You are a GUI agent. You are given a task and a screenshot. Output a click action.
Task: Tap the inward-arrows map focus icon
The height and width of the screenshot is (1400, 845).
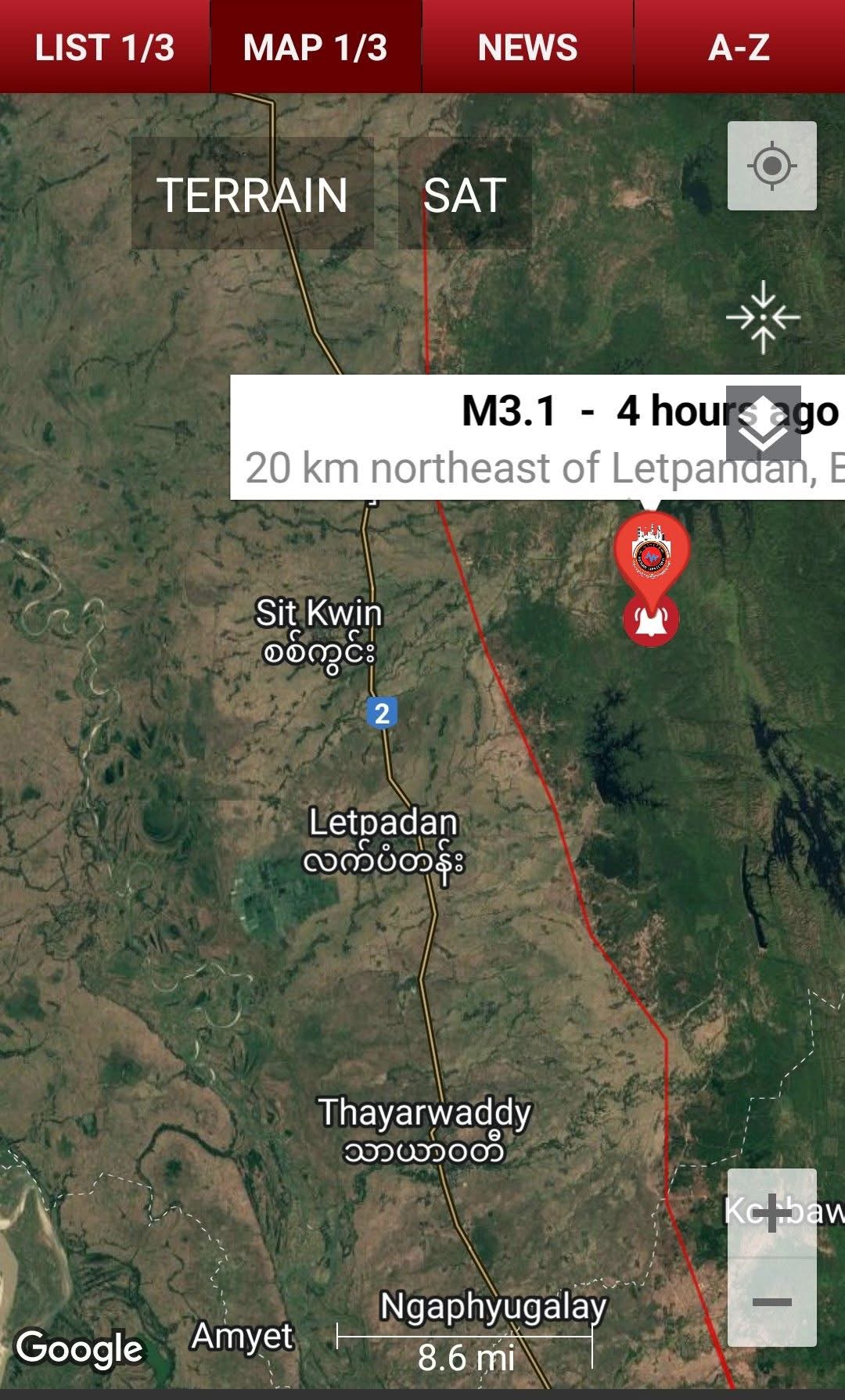(x=763, y=318)
